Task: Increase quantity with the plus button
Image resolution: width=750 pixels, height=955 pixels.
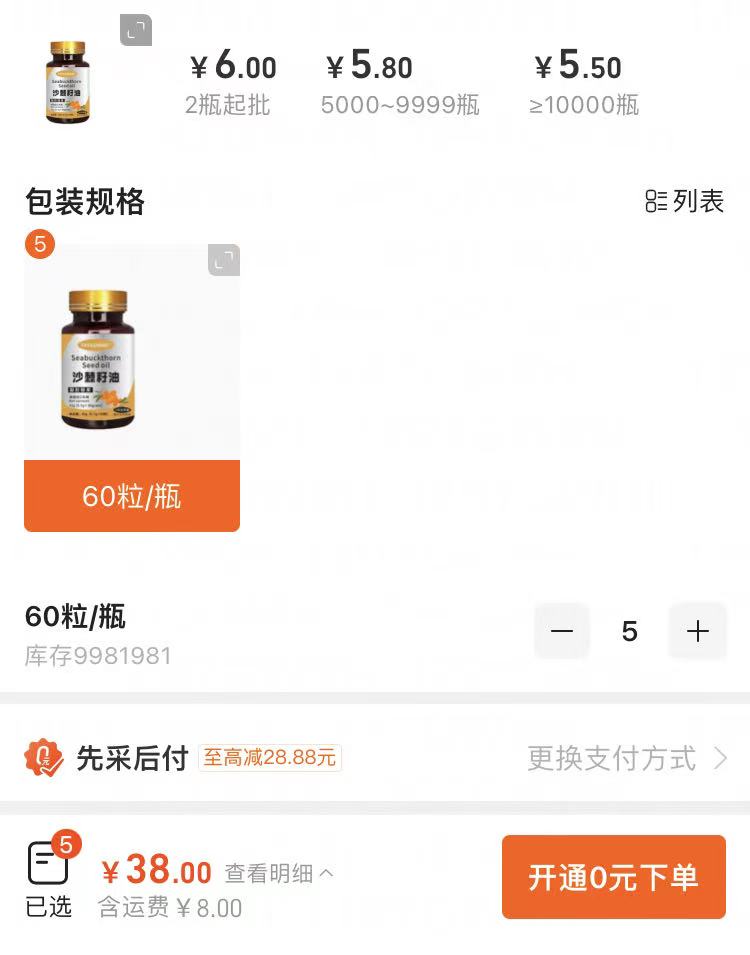Action: point(697,631)
